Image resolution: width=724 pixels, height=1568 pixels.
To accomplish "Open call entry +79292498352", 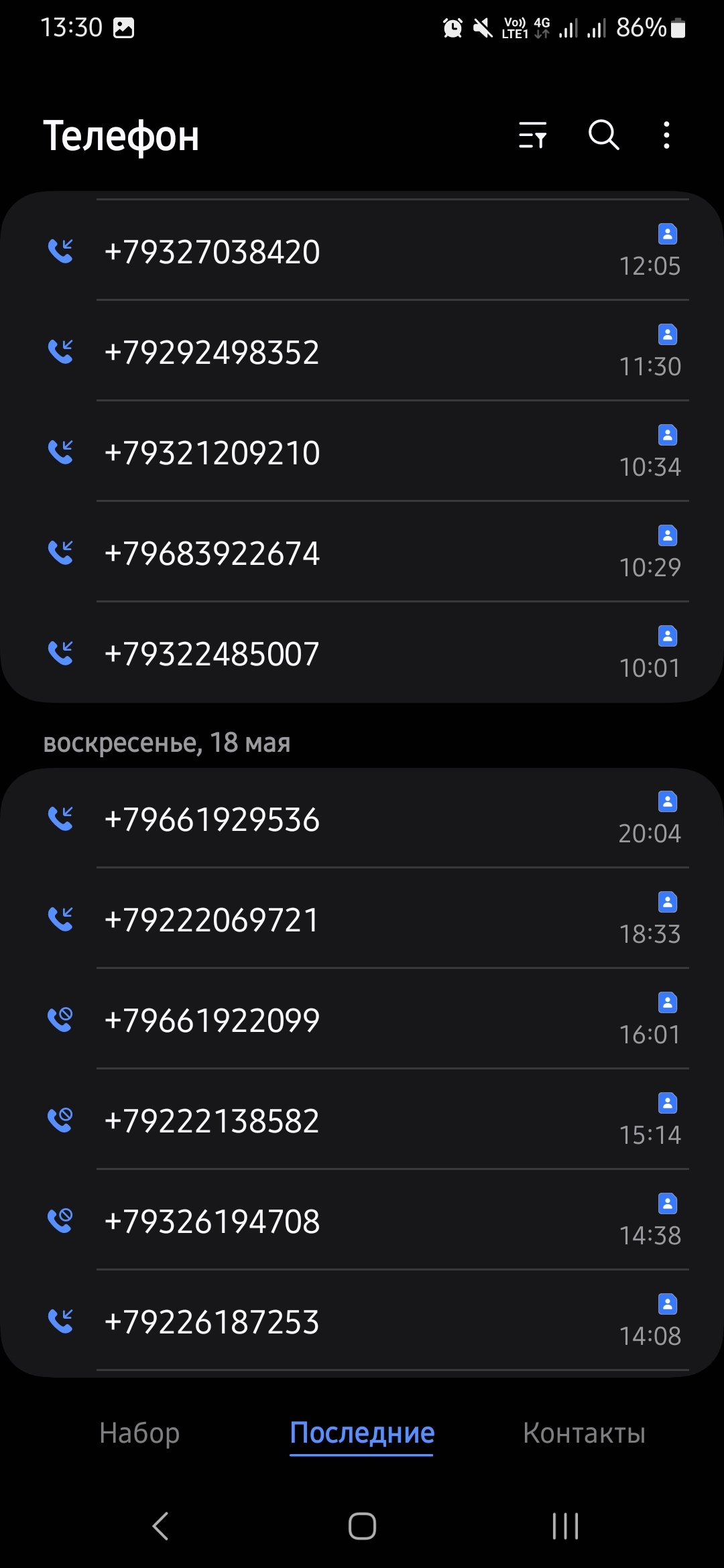I will tap(362, 352).
